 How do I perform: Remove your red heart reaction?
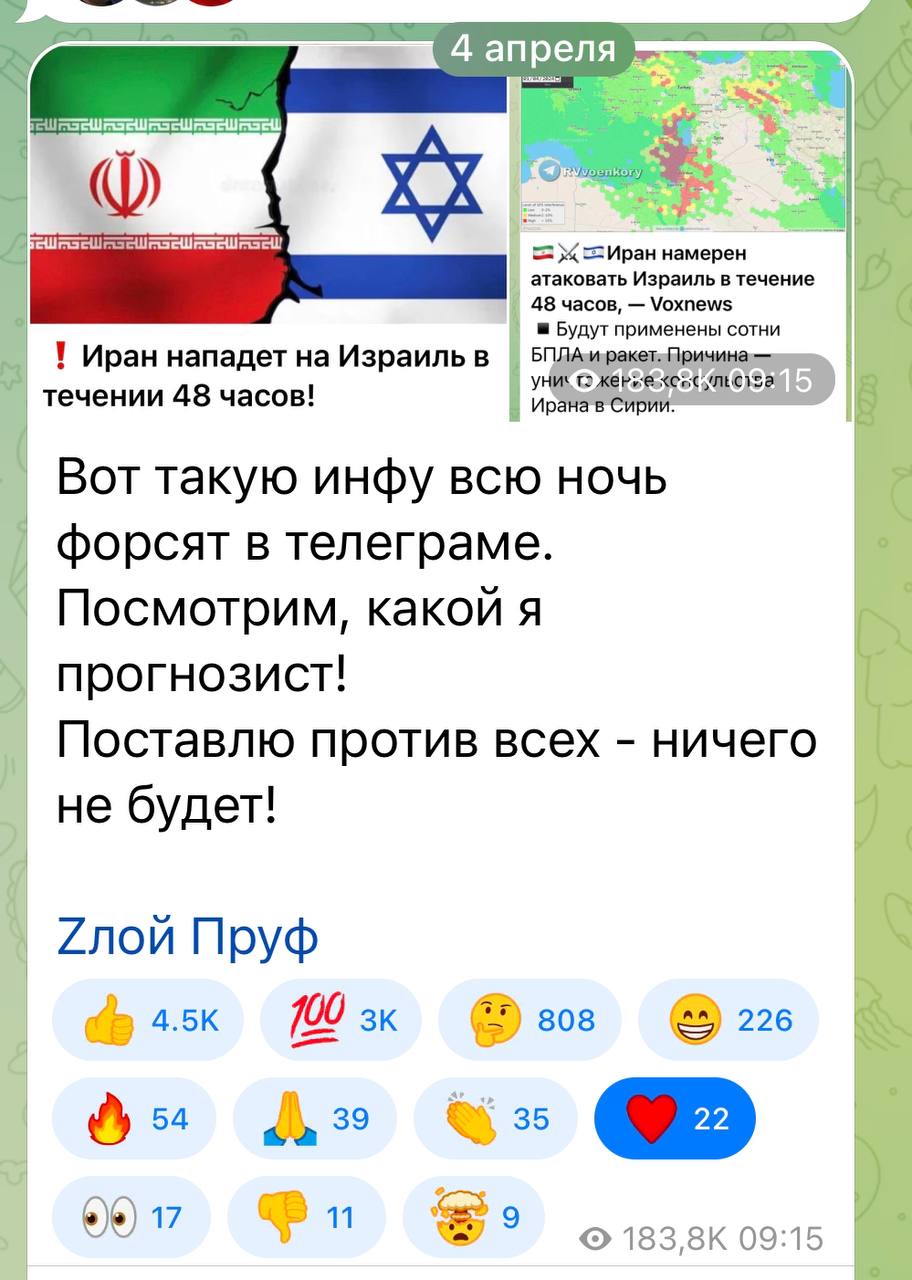click(x=675, y=1118)
